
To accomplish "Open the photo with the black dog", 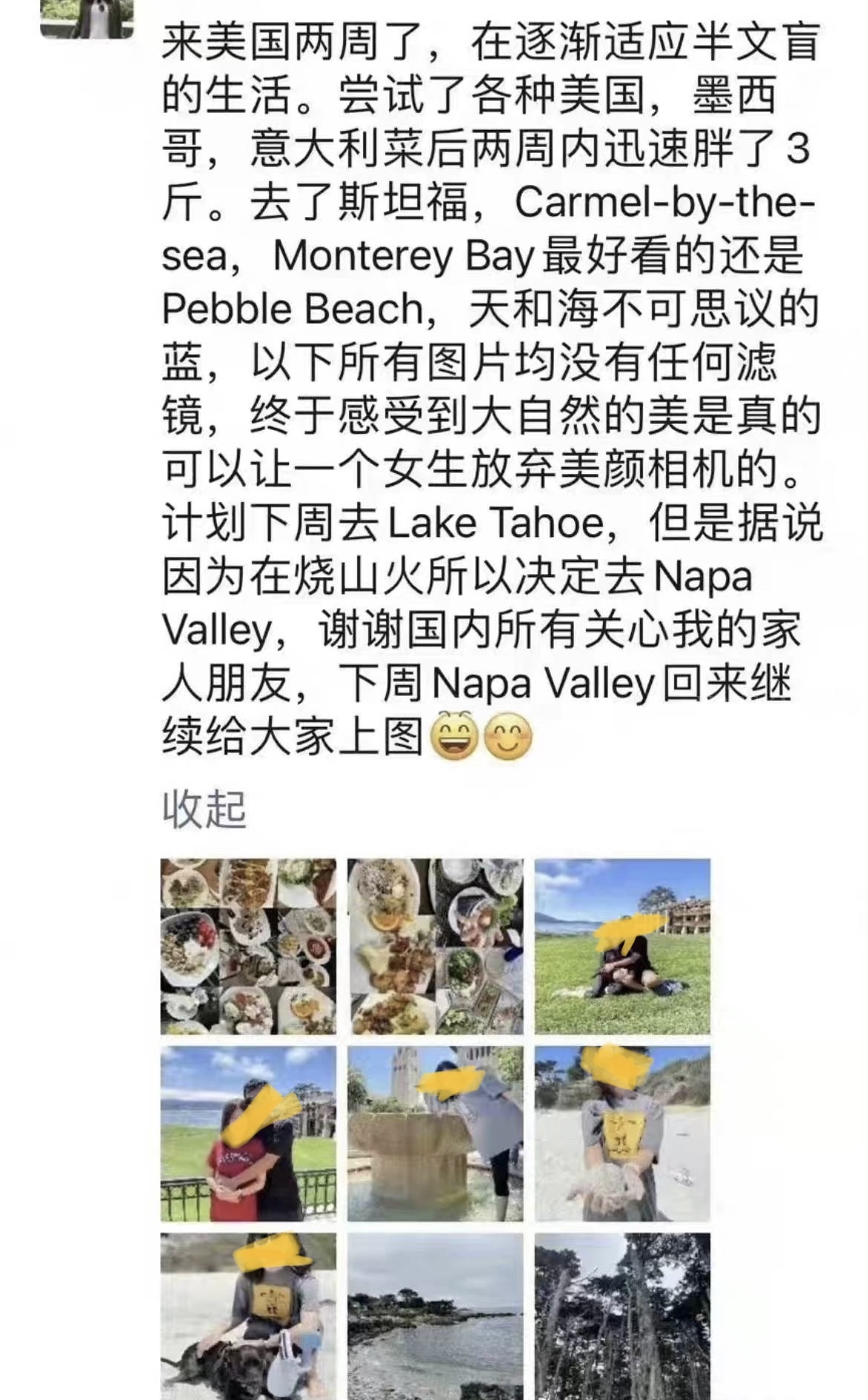I will 248,1316.
